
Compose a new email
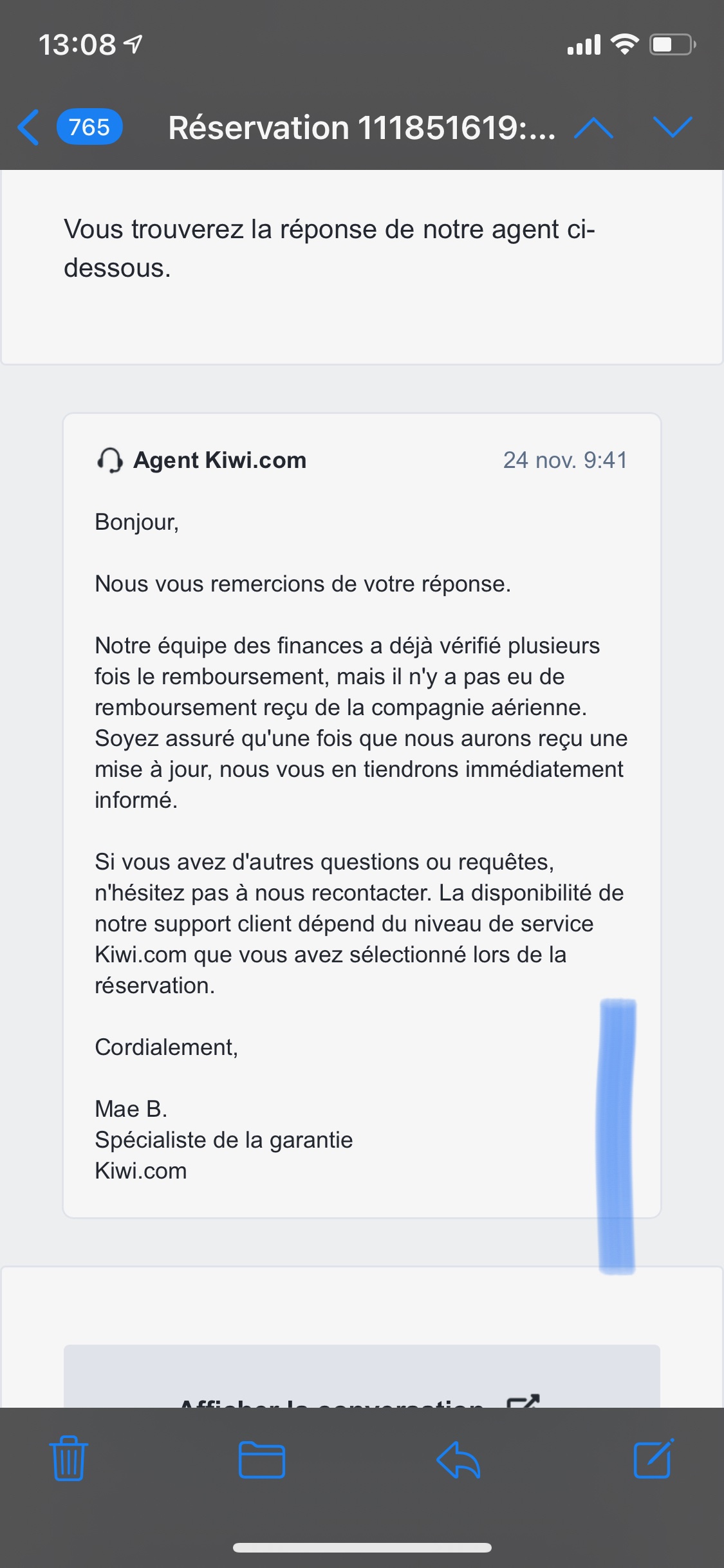[x=653, y=1459]
